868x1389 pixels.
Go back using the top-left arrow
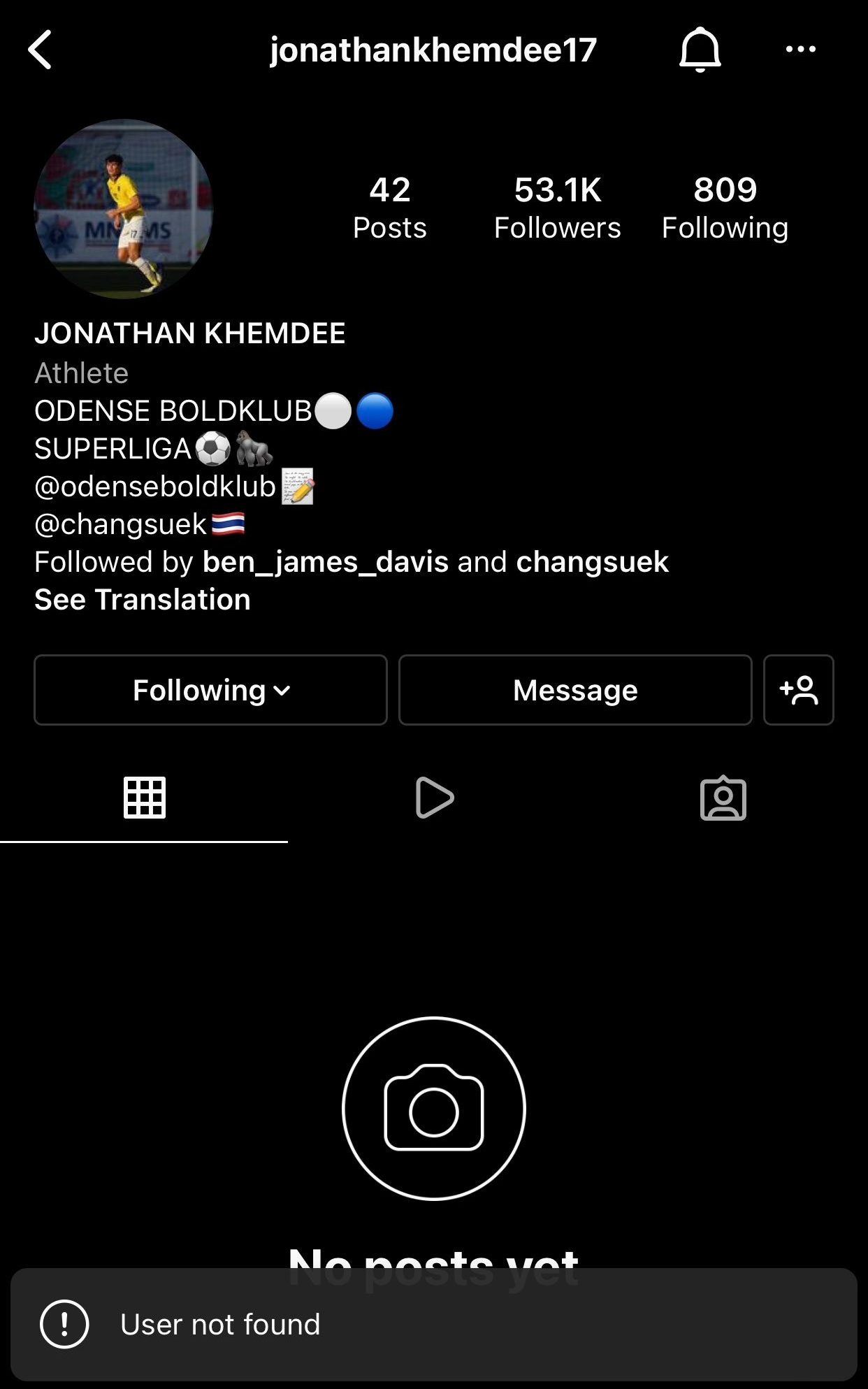pos(41,50)
